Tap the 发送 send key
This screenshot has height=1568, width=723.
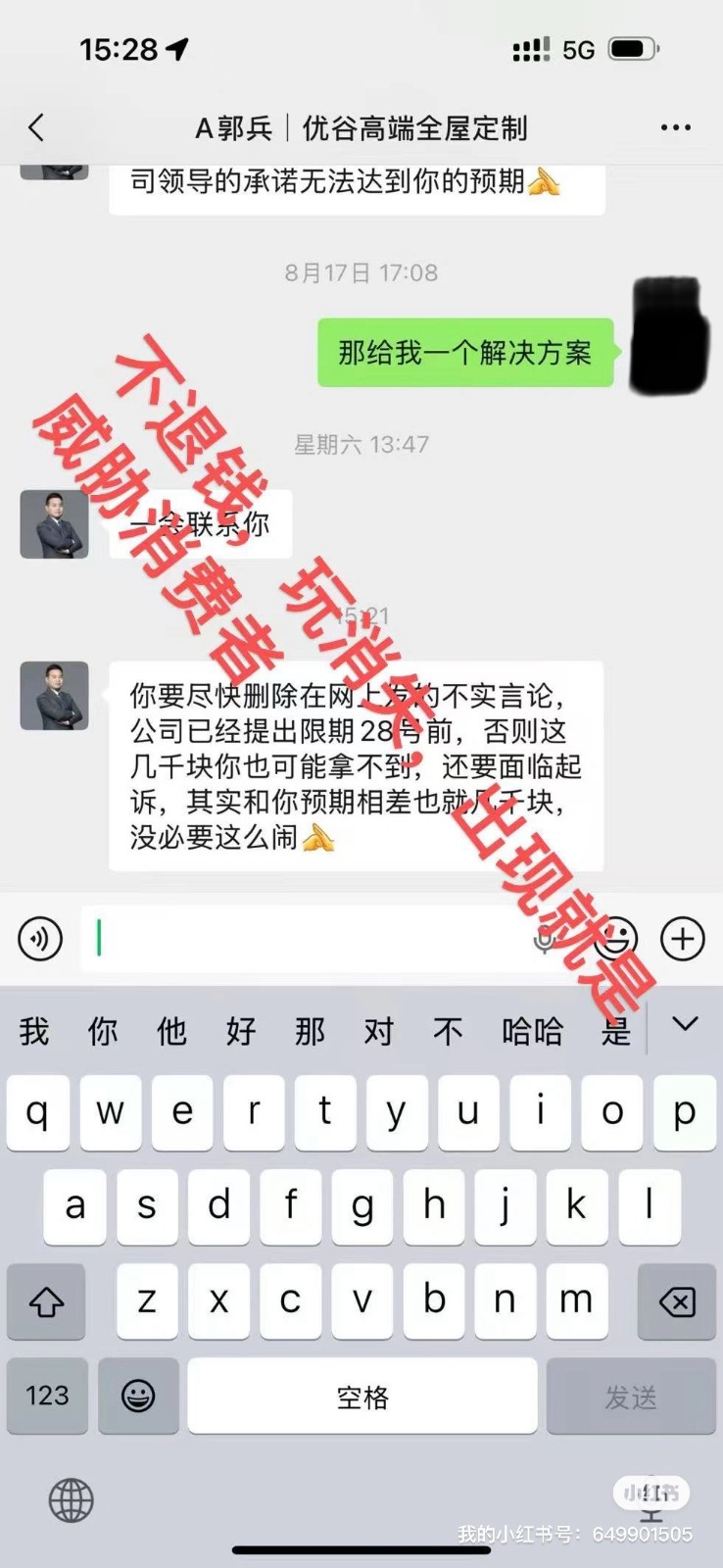631,1396
